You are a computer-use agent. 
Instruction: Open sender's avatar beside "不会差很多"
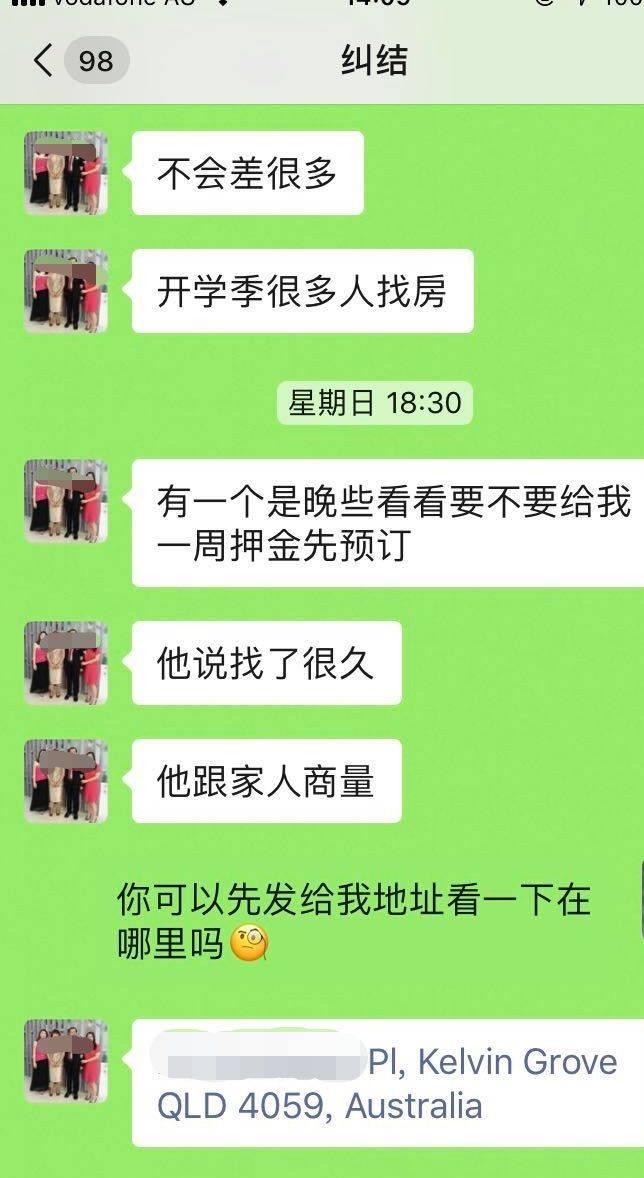(66, 173)
